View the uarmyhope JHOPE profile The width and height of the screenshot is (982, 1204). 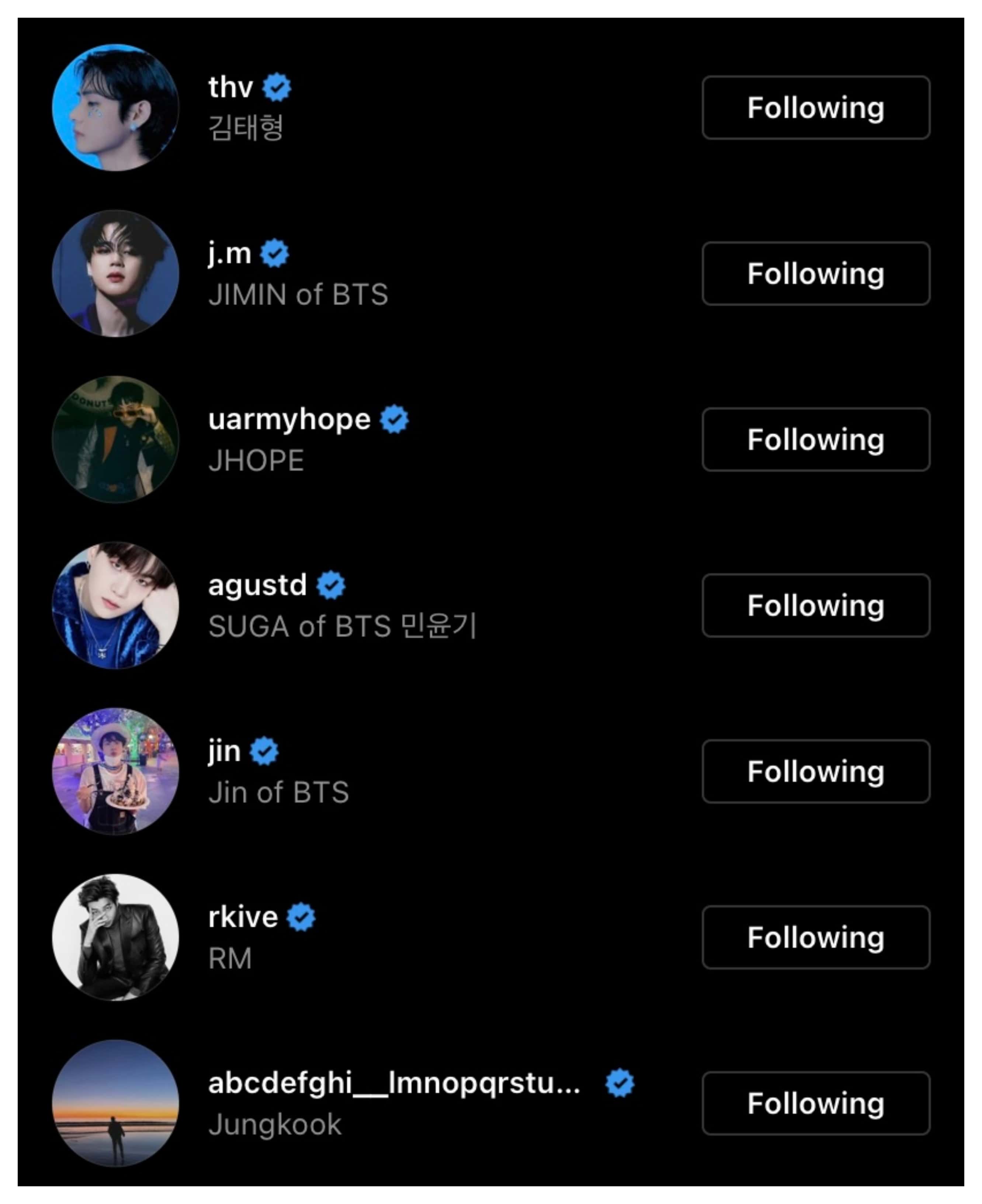click(289, 420)
